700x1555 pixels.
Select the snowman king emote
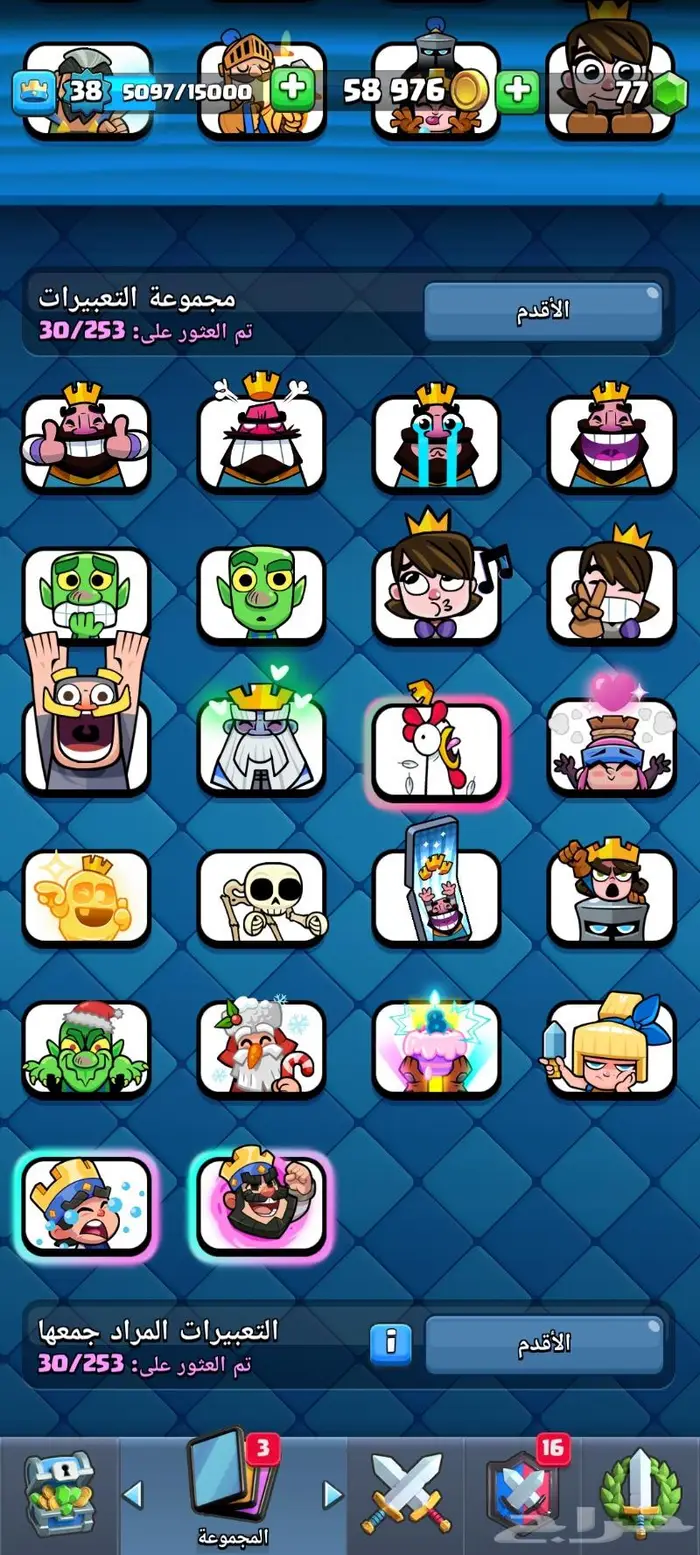[261, 1048]
